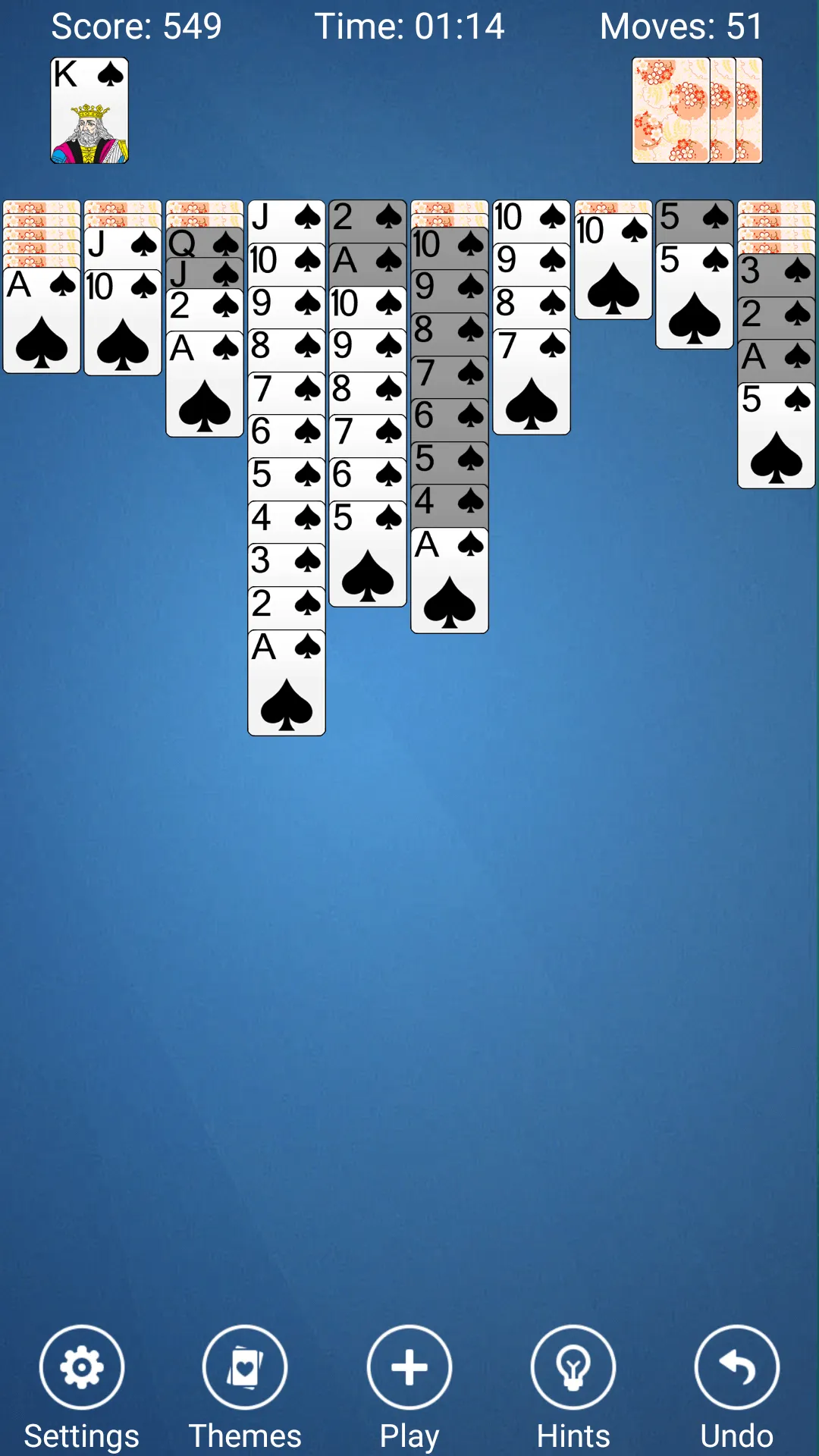The image size is (819, 1456).
Task: Undo the last move with the arrow icon
Action: [x=736, y=1365]
